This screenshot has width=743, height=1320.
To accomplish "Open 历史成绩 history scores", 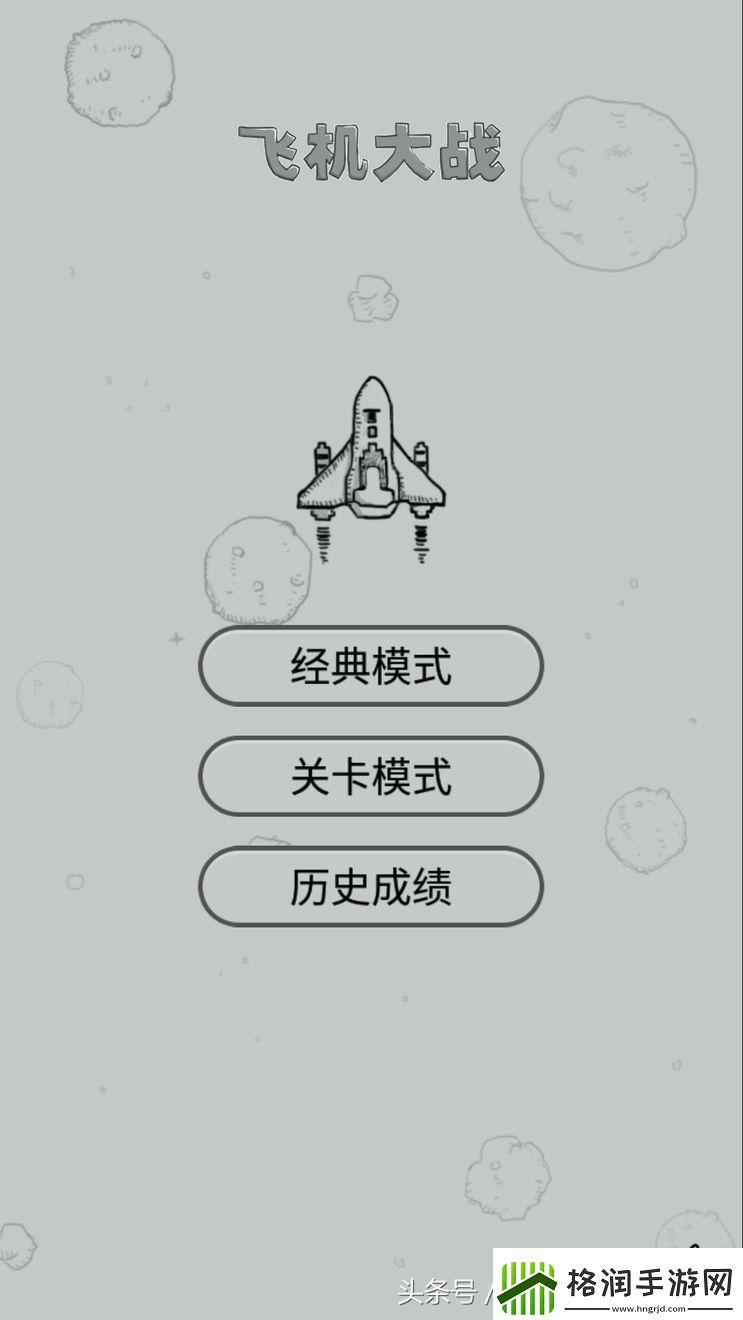I will [371, 887].
